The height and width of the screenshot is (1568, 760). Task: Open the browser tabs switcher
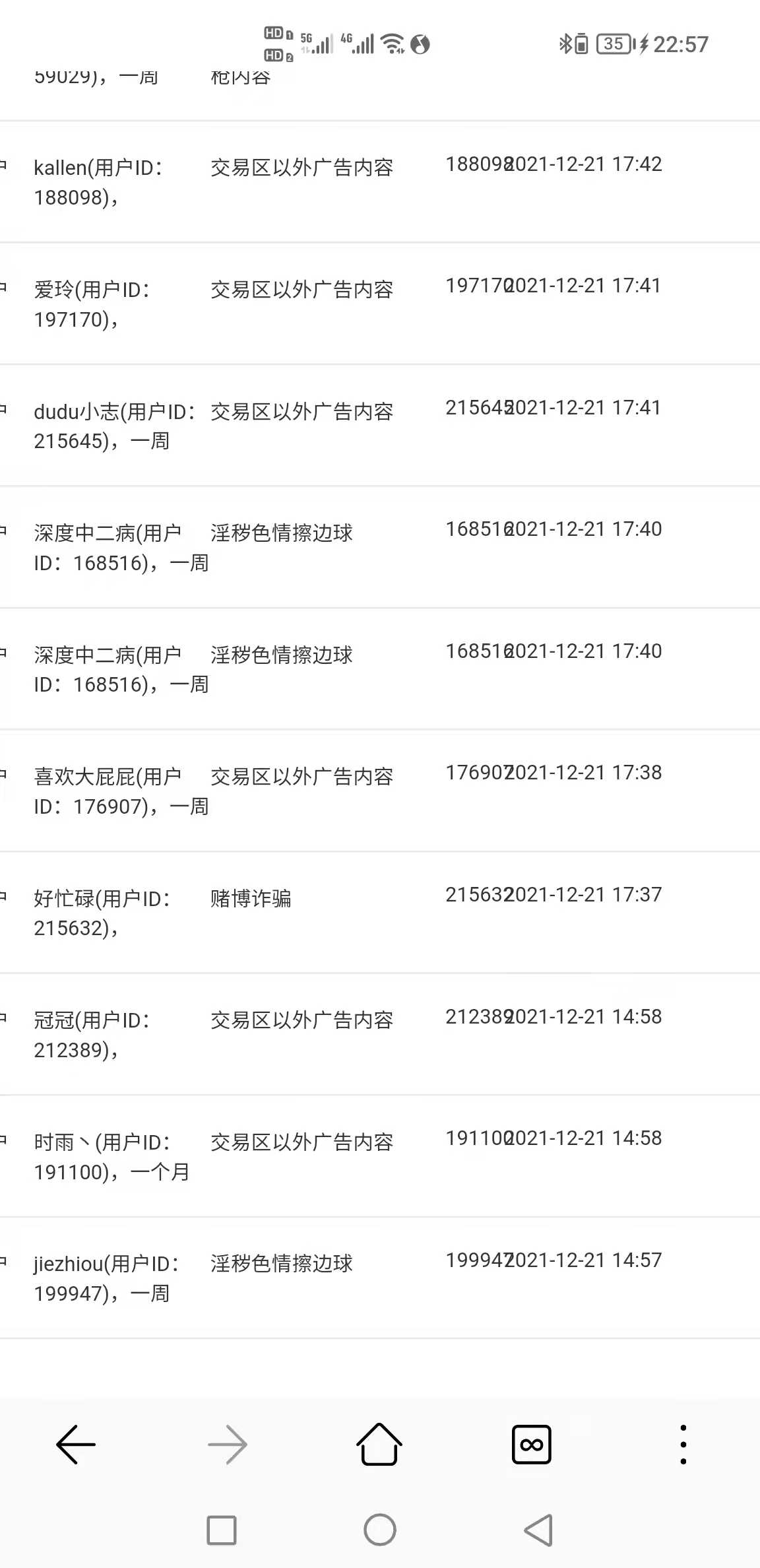point(531,1444)
